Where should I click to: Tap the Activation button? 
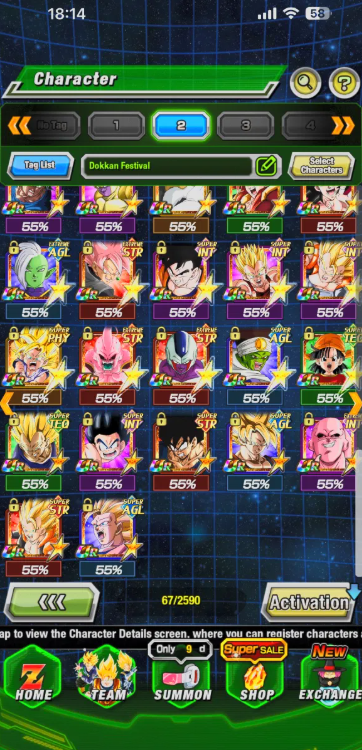pyautogui.click(x=309, y=603)
